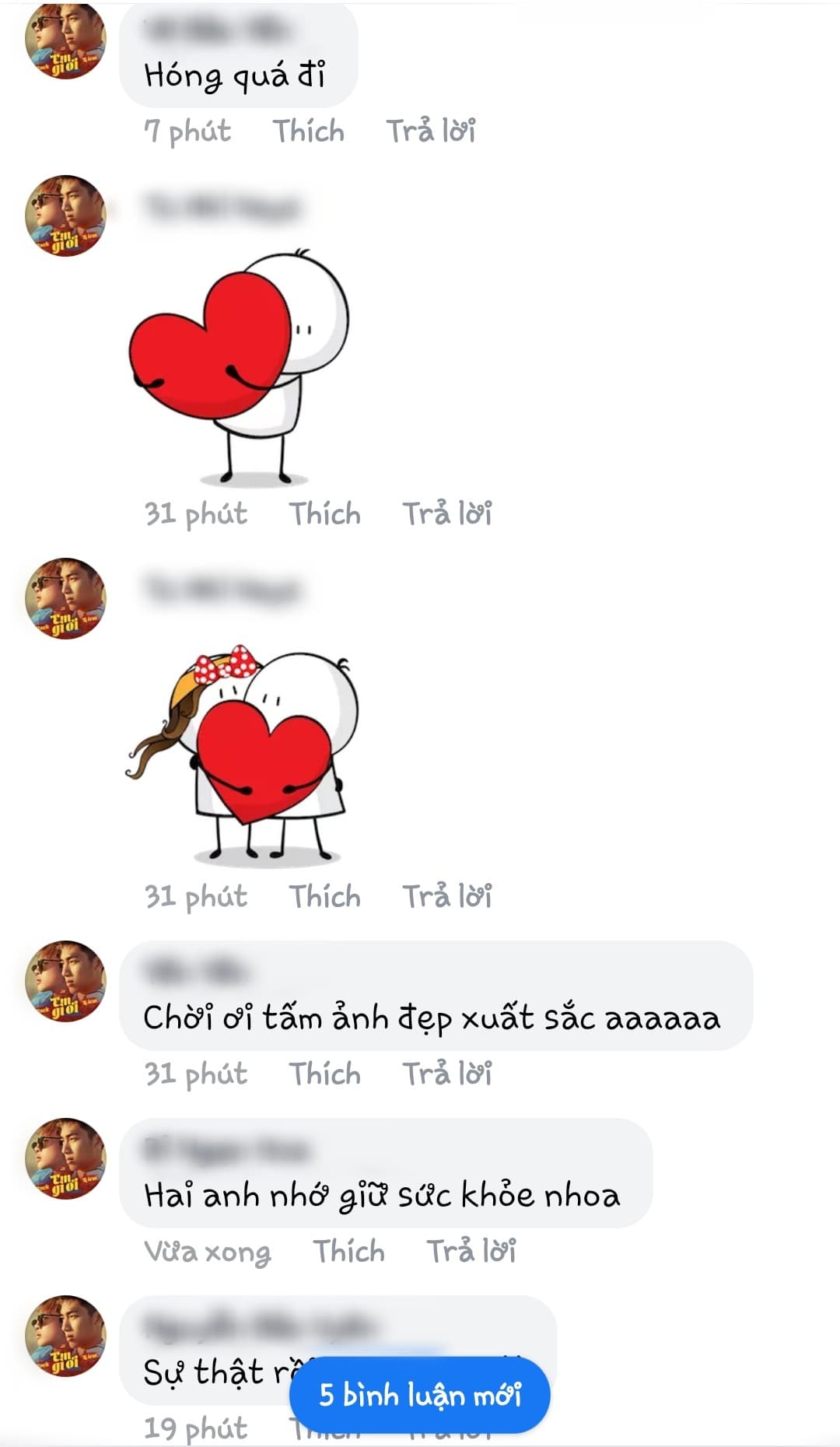
Task: Reply to the single-character heart hug sticker comment
Action: 446,513
